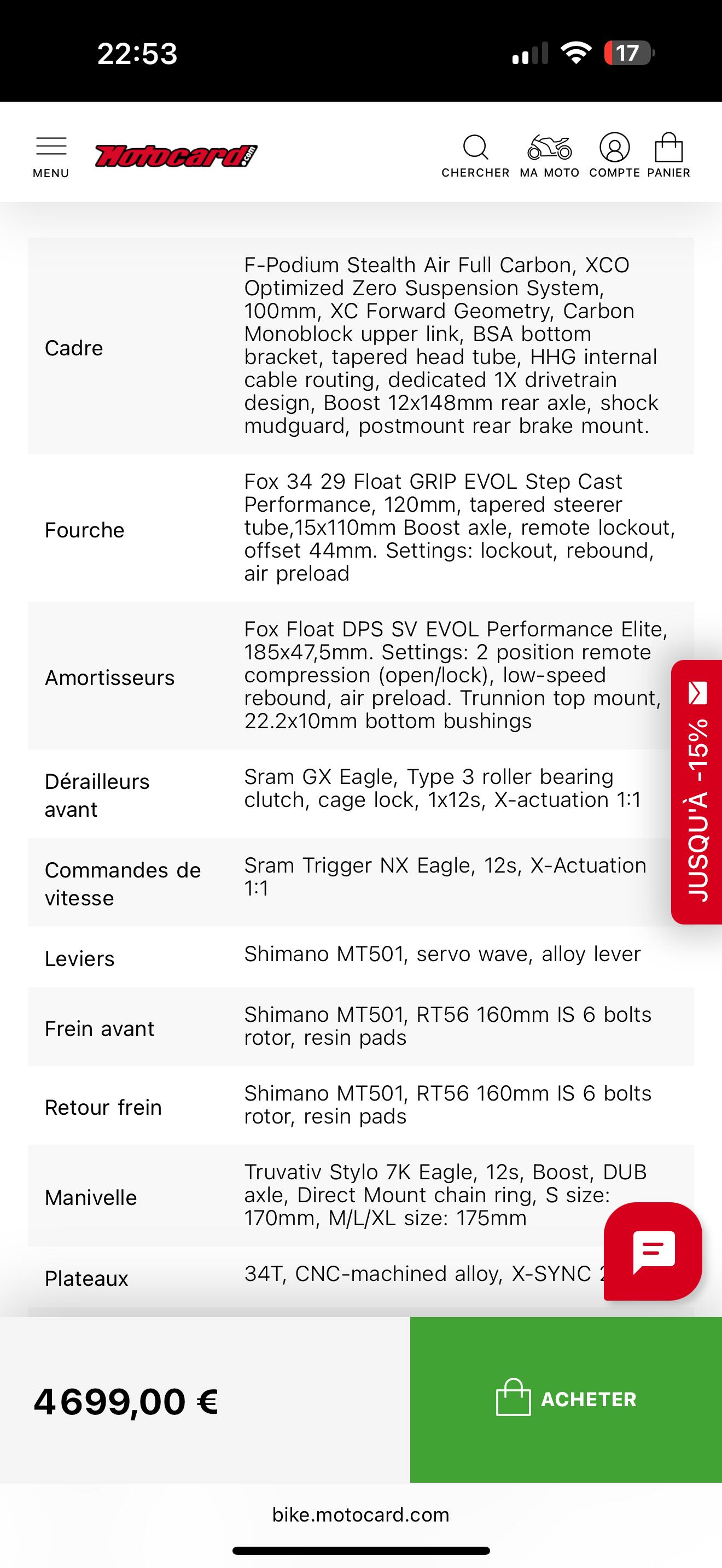Open the Jusqu'à -15% promo tab
Viewport: 722px width, 1568px height.
(x=697, y=792)
